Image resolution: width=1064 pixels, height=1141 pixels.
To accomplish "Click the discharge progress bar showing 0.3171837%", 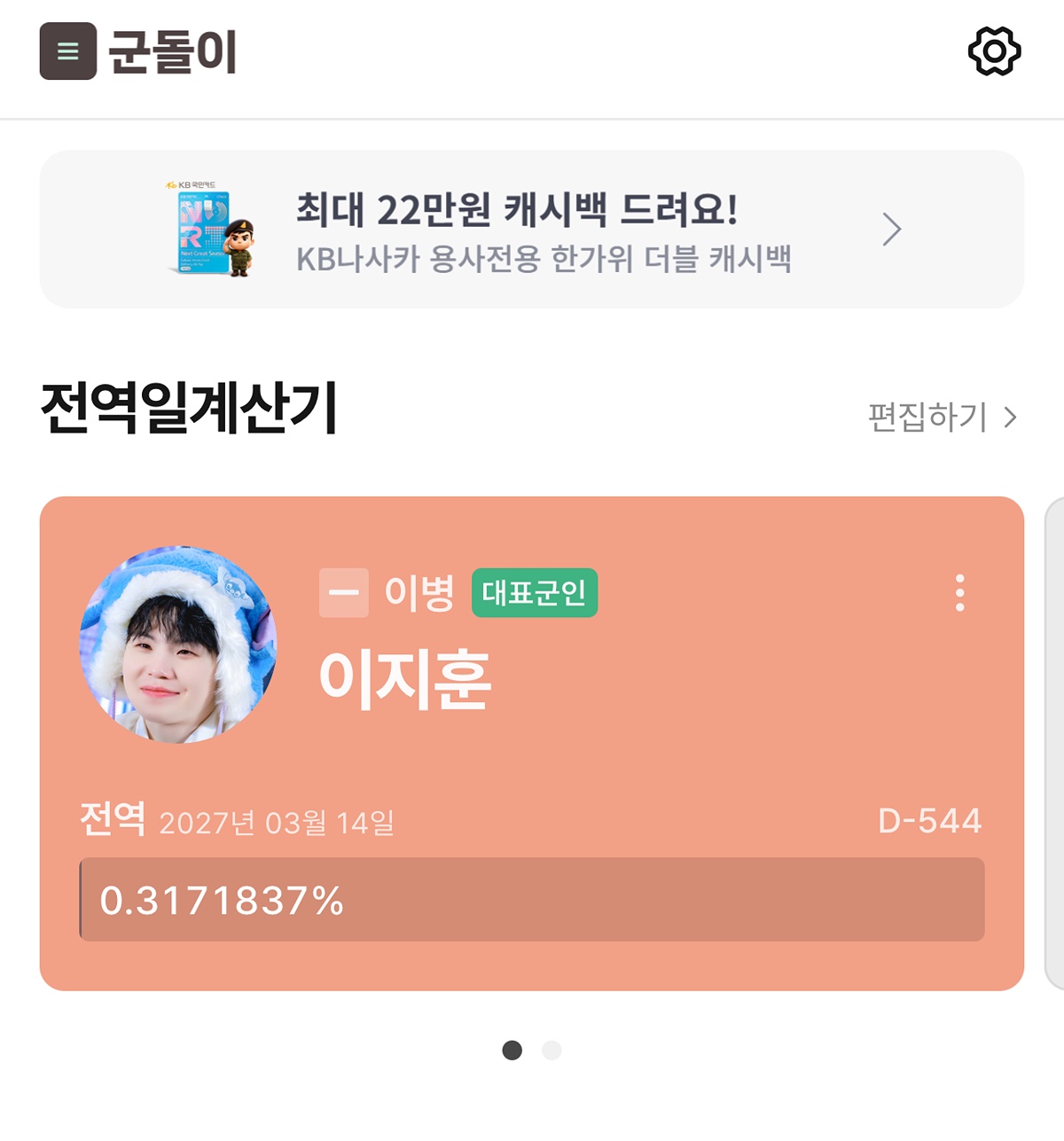I will coord(532,903).
